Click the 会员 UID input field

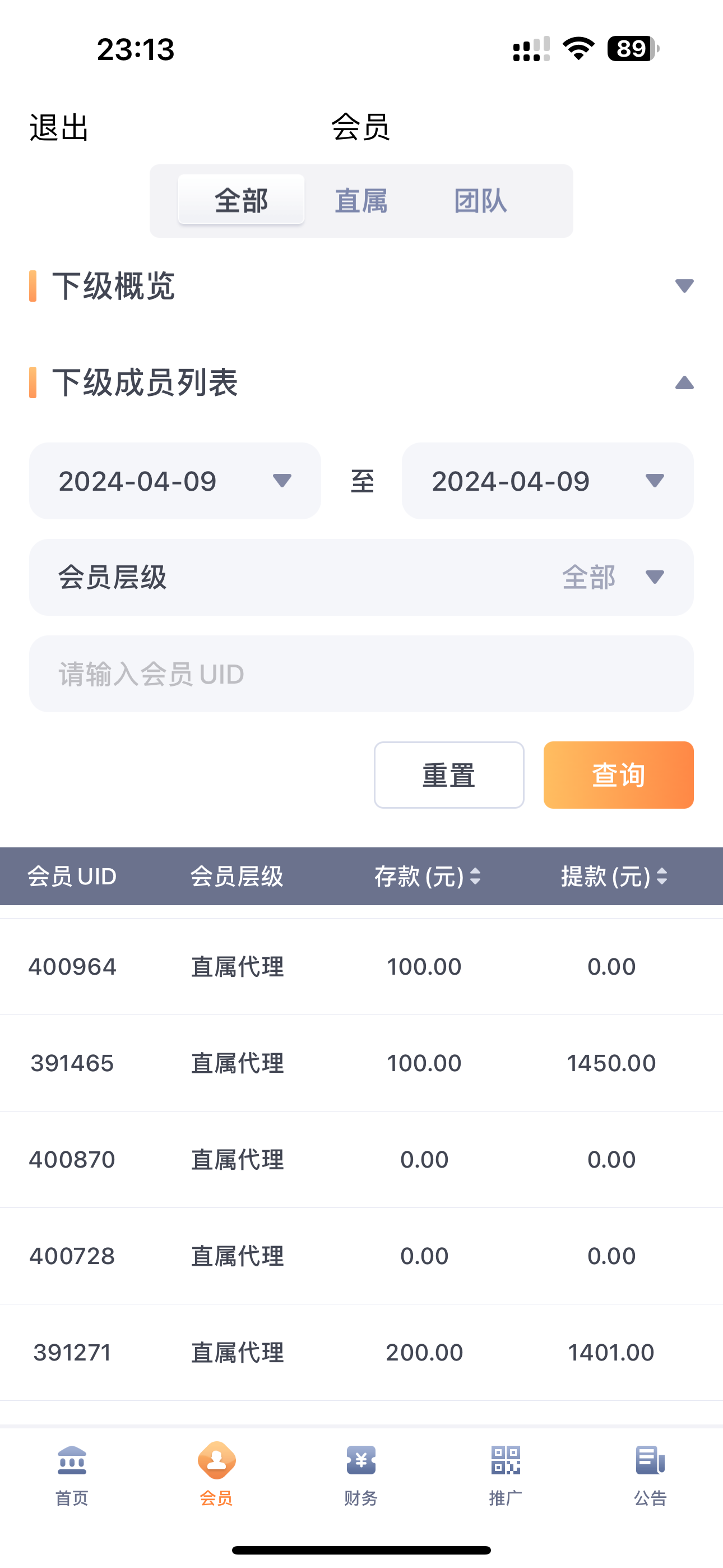point(361,674)
